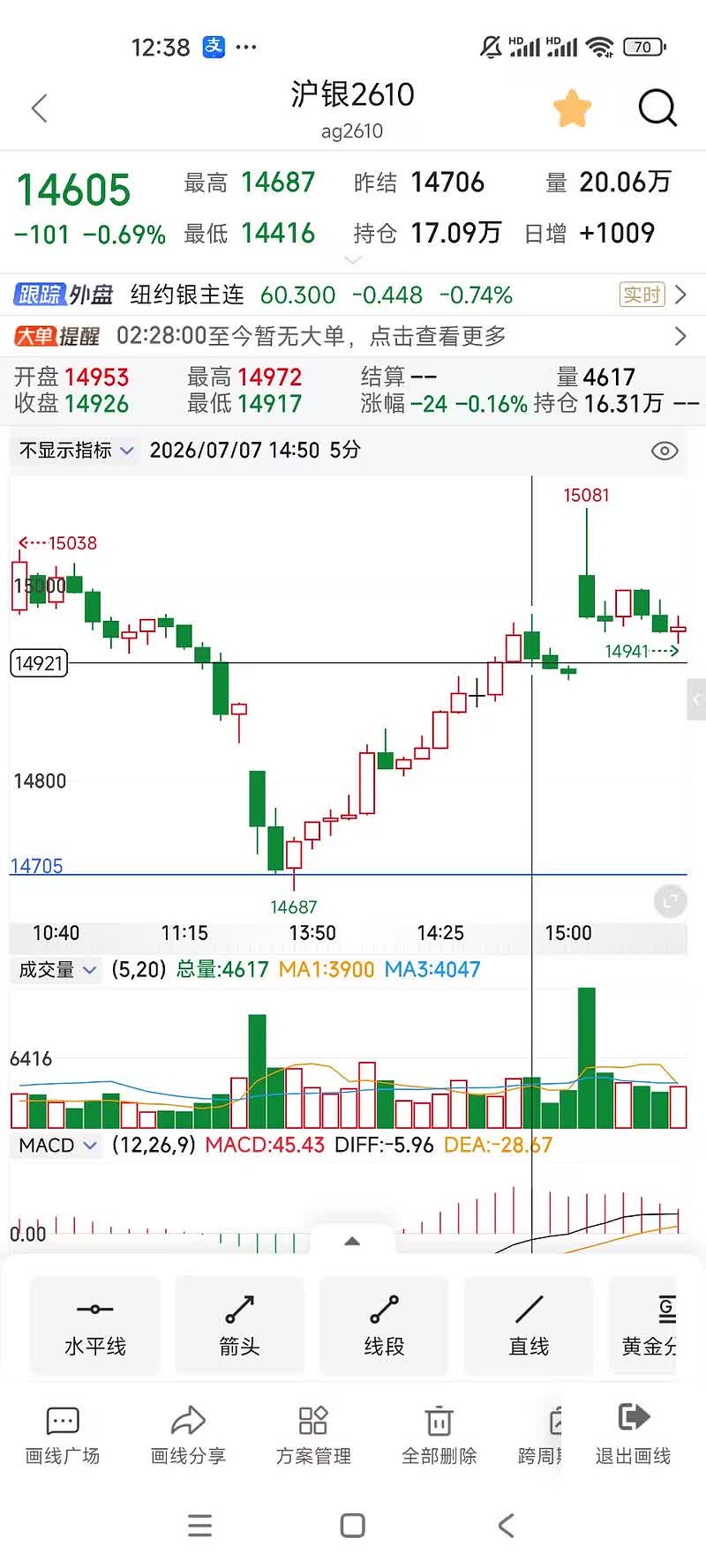Share drawings via 画线分享
The image size is (706, 1568).
click(x=188, y=1435)
